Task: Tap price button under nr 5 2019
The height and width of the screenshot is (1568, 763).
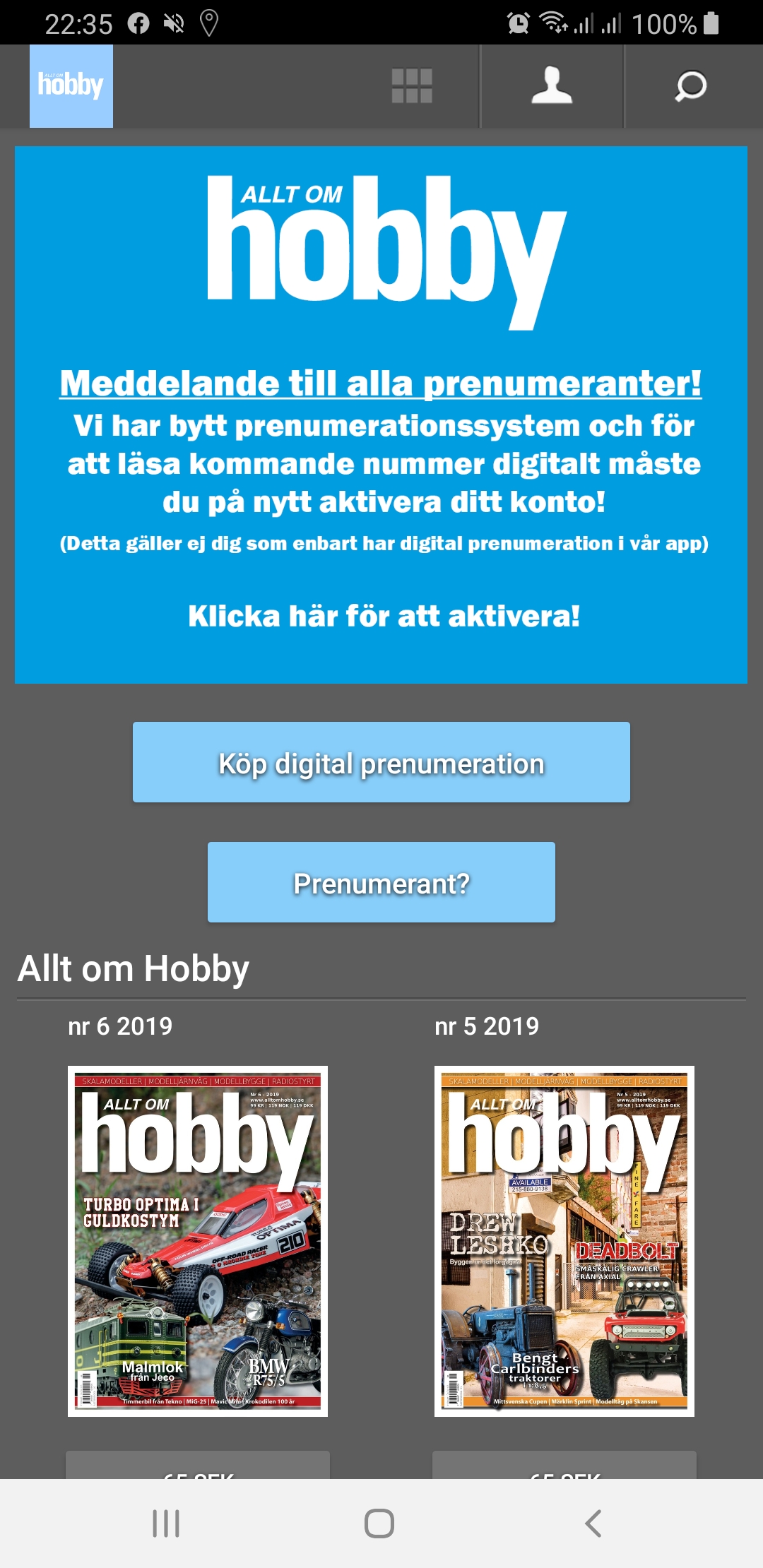Action: [564, 1466]
